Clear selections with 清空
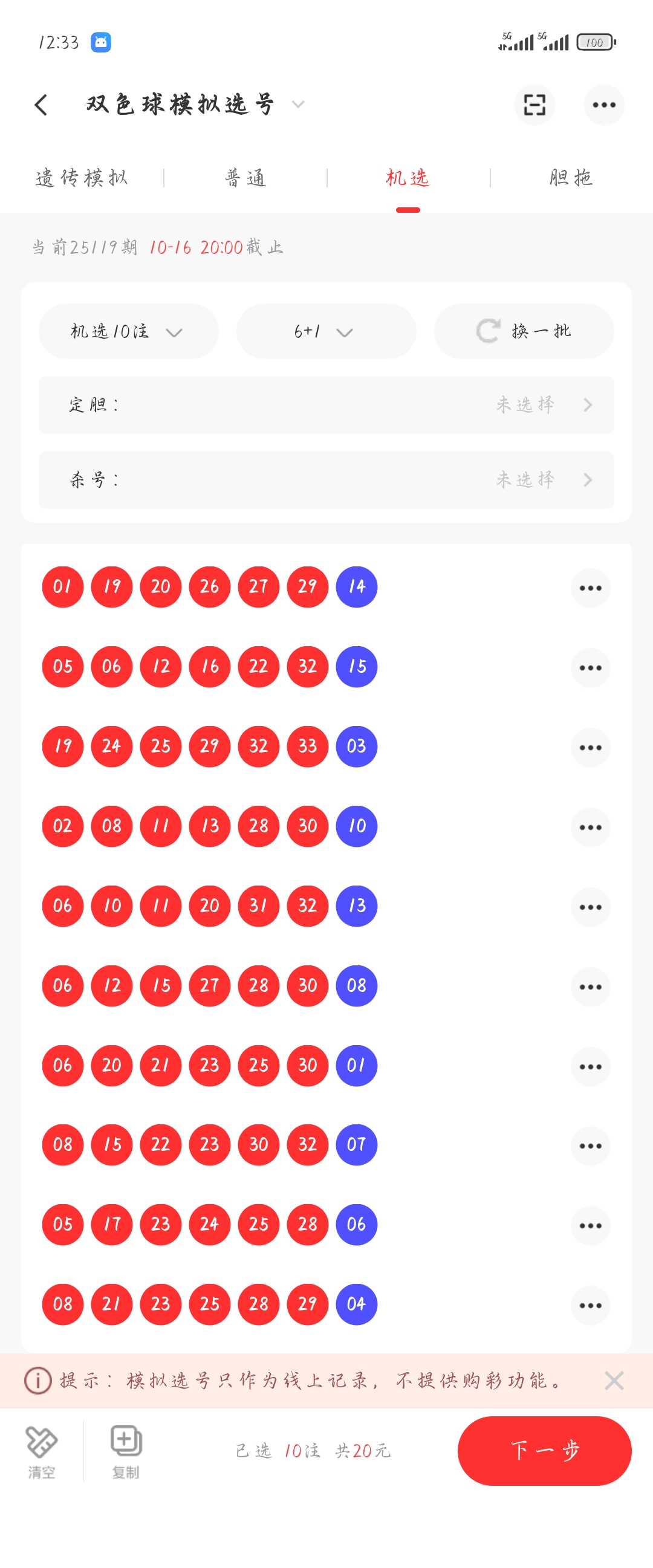 [x=41, y=1451]
